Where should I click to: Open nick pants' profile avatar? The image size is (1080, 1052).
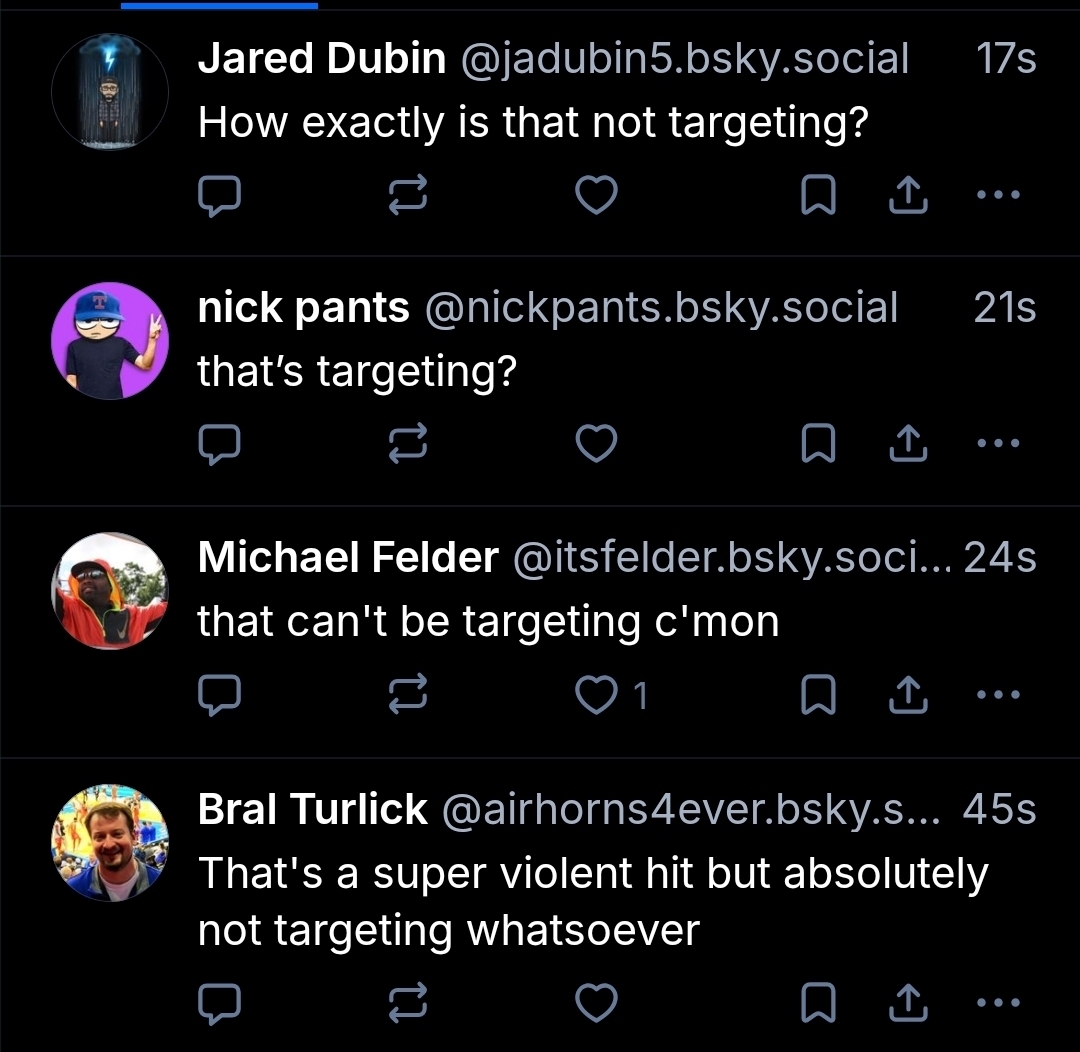click(110, 341)
